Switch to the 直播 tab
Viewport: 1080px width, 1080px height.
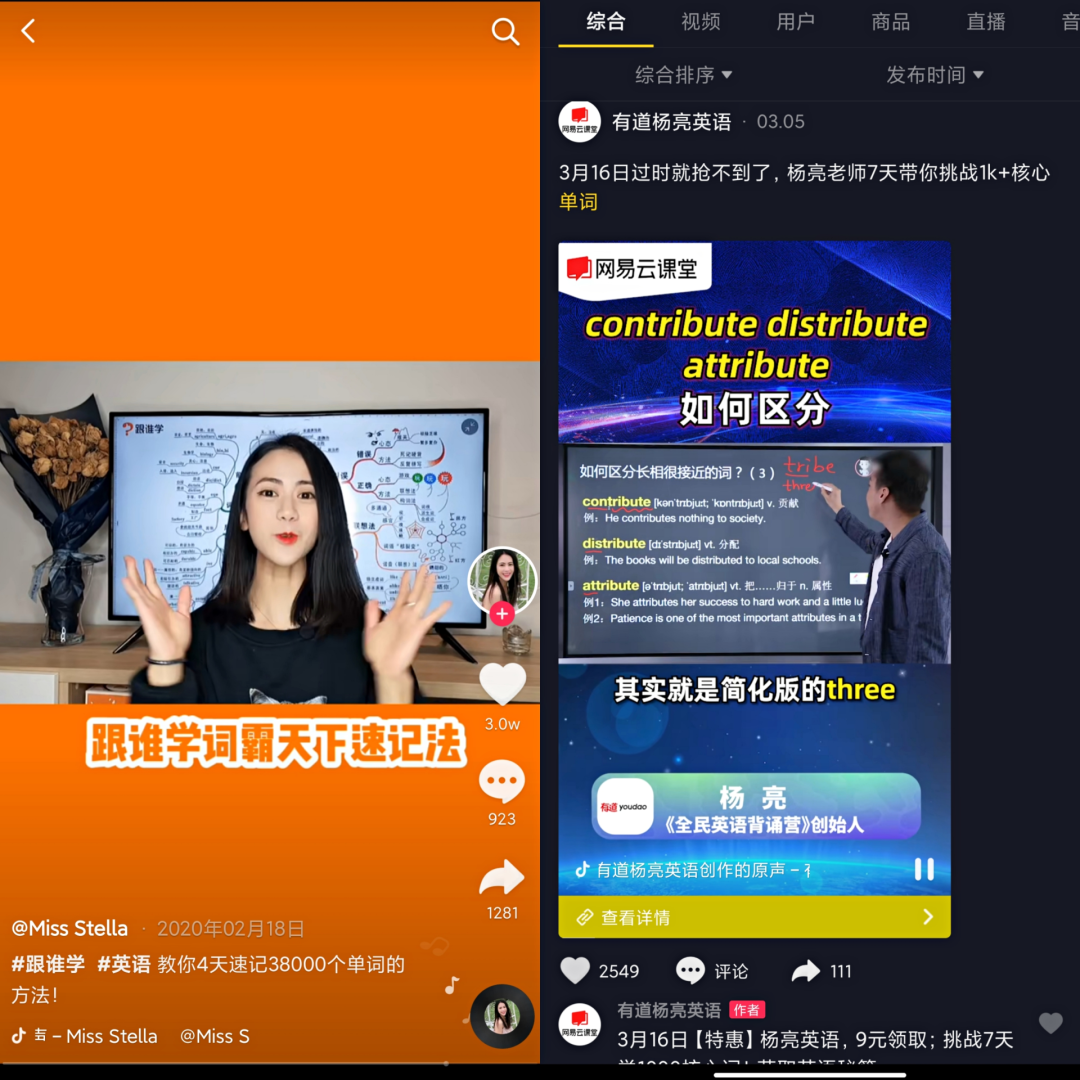(x=985, y=22)
